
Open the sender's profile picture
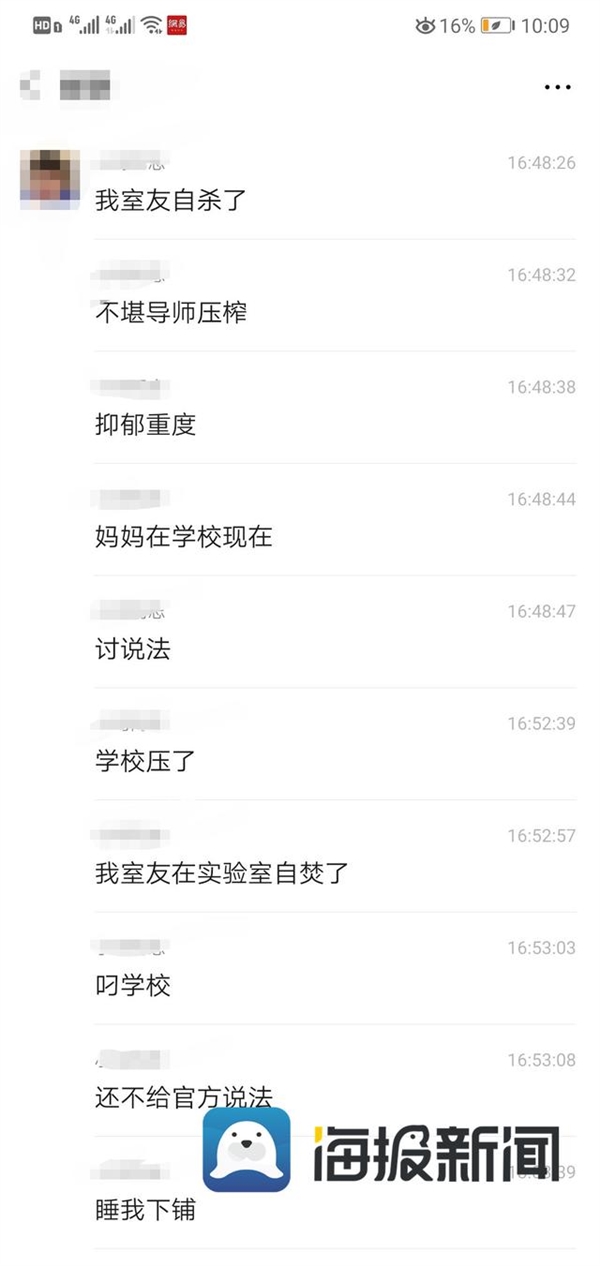tap(50, 179)
